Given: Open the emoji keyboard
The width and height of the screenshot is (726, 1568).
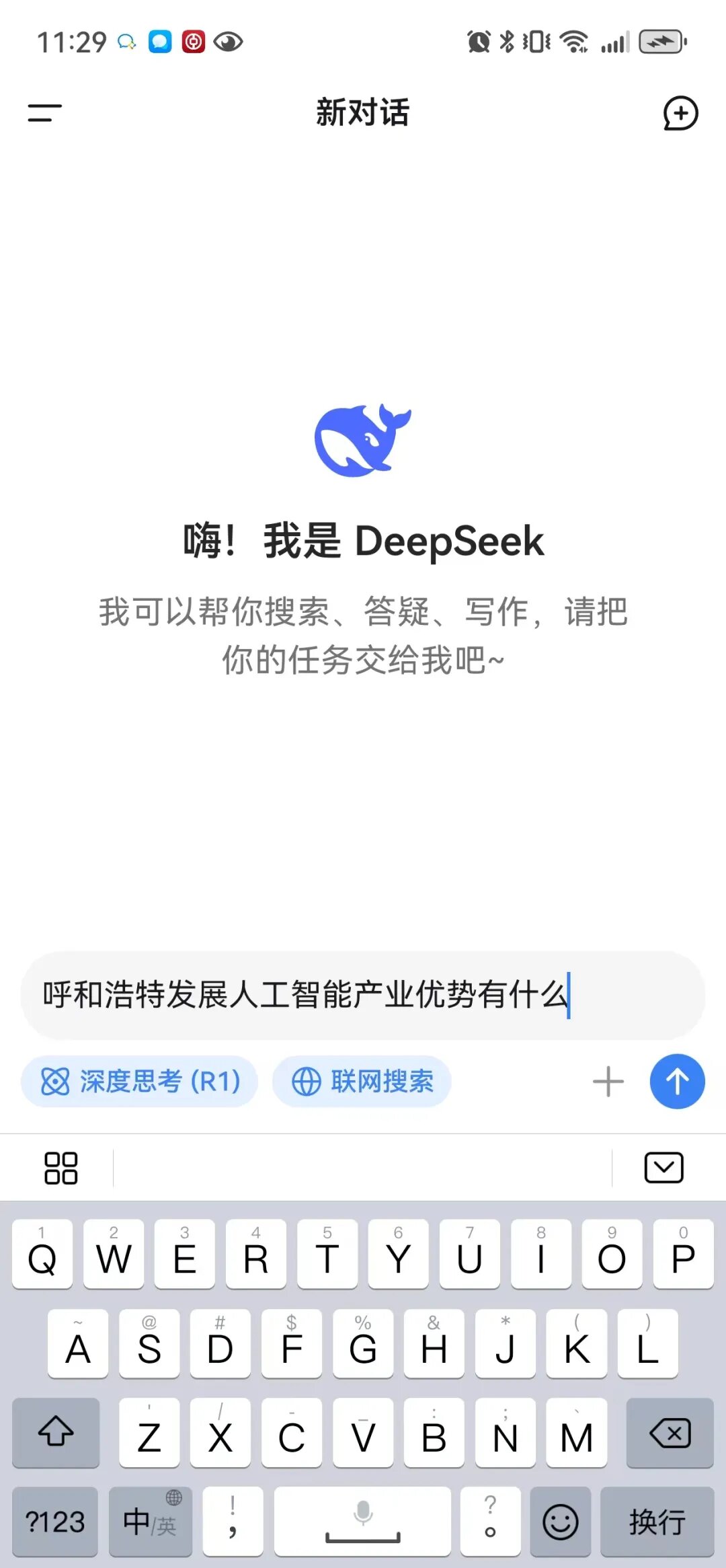Looking at the screenshot, I should [560, 1522].
